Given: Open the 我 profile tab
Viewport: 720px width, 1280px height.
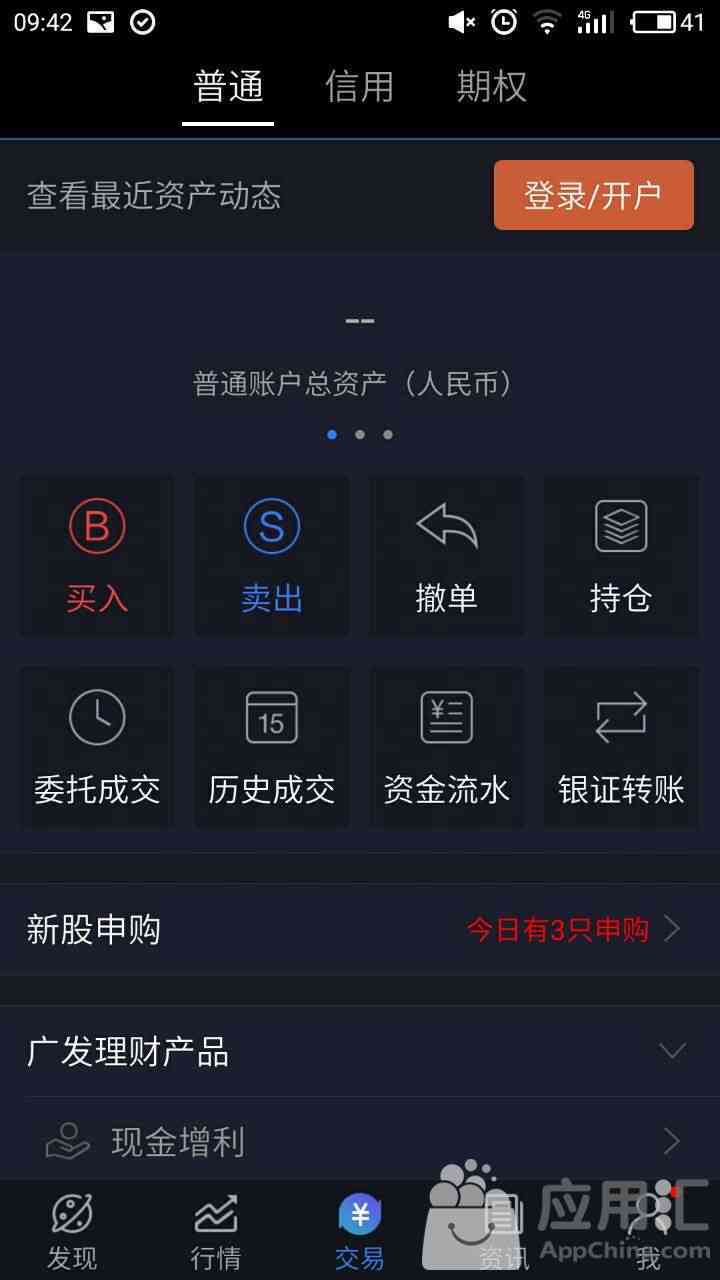Looking at the screenshot, I should tap(648, 1232).
